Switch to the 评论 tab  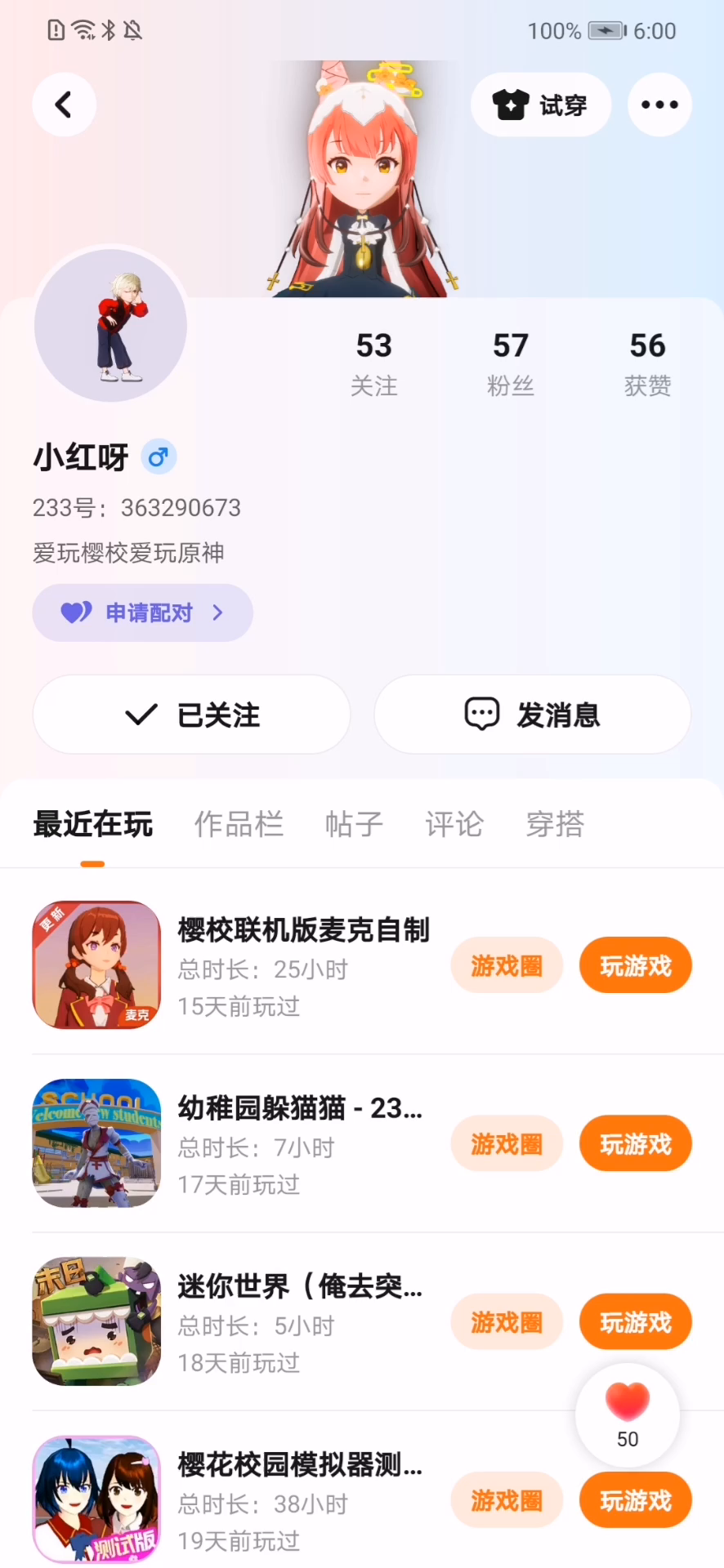click(x=454, y=824)
